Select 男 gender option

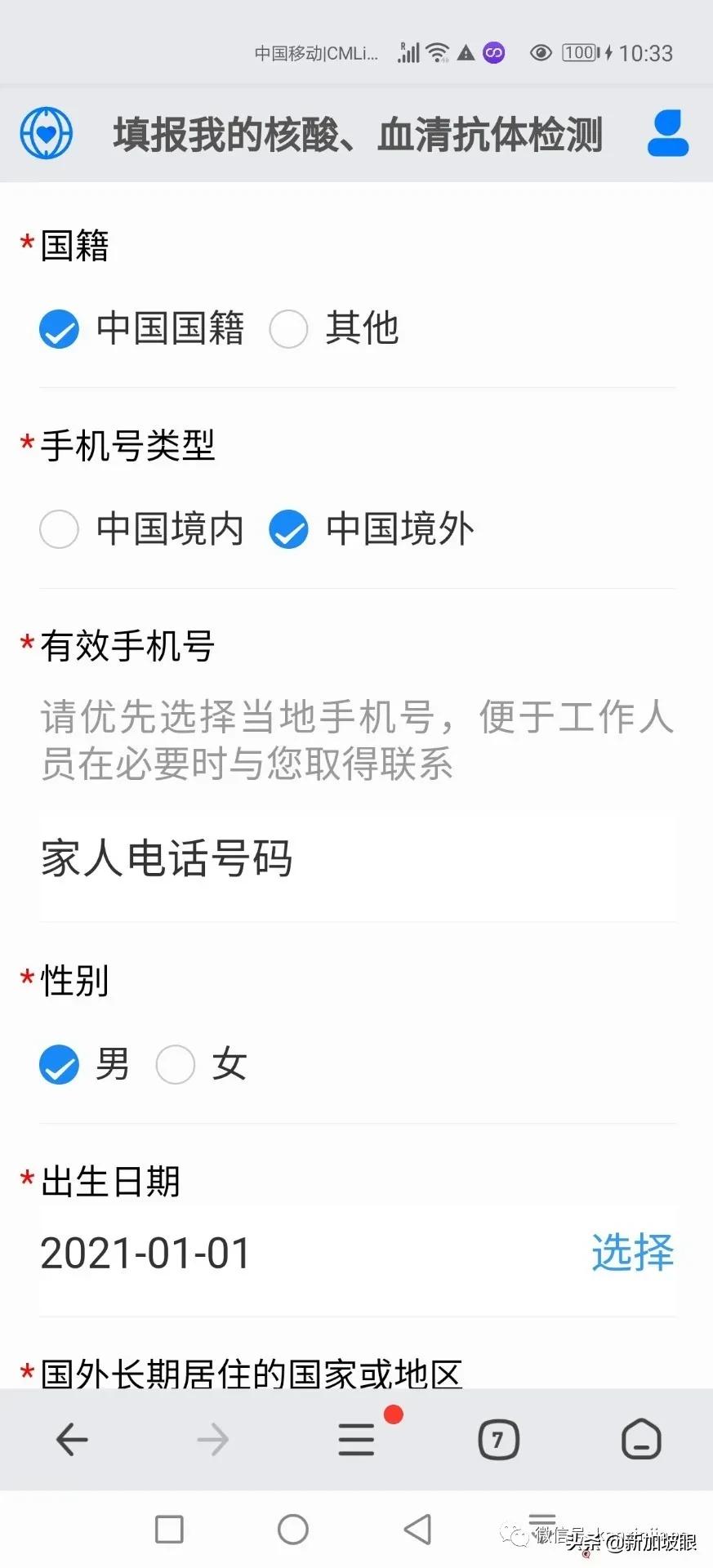(x=58, y=1064)
